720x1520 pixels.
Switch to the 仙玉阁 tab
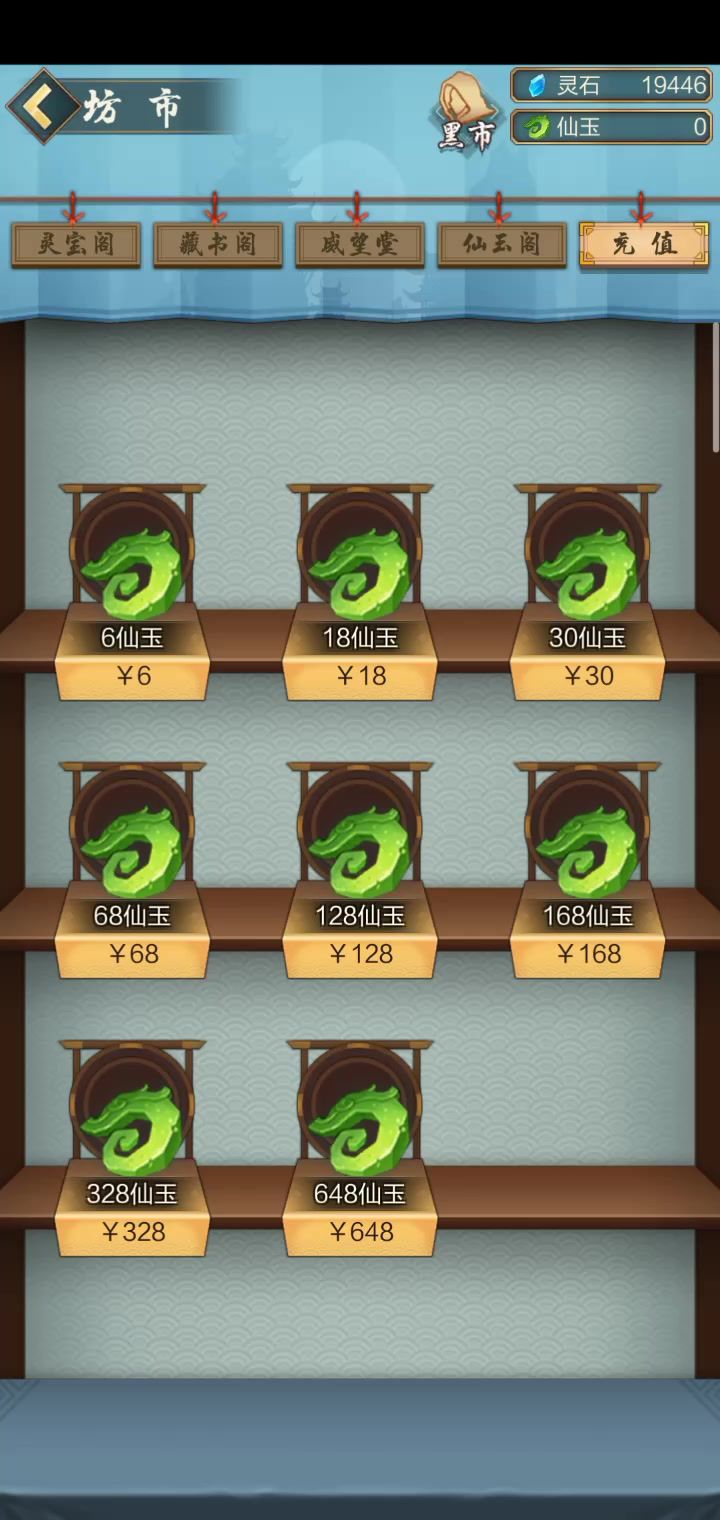pos(502,244)
